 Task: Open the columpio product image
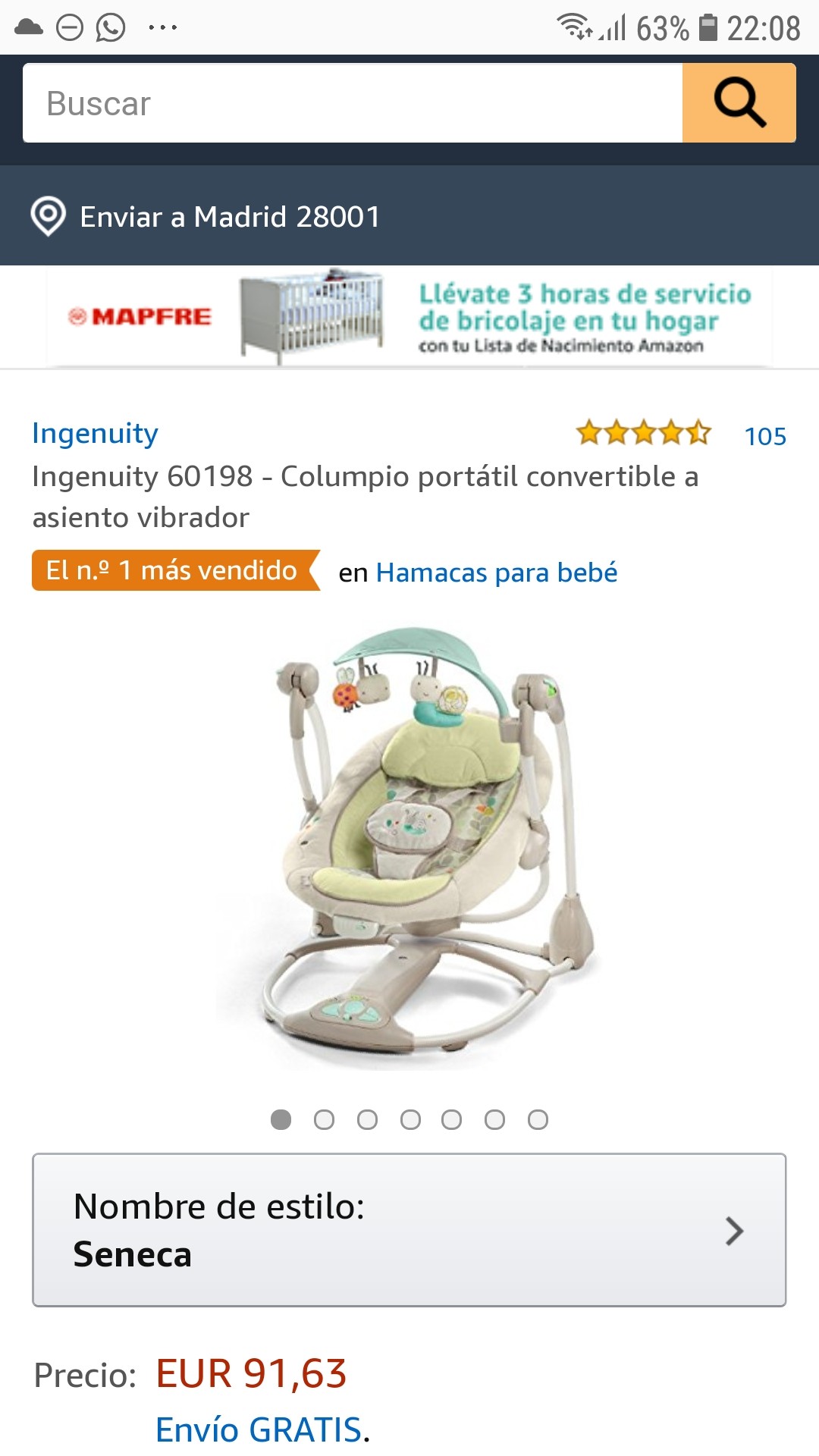(x=409, y=846)
